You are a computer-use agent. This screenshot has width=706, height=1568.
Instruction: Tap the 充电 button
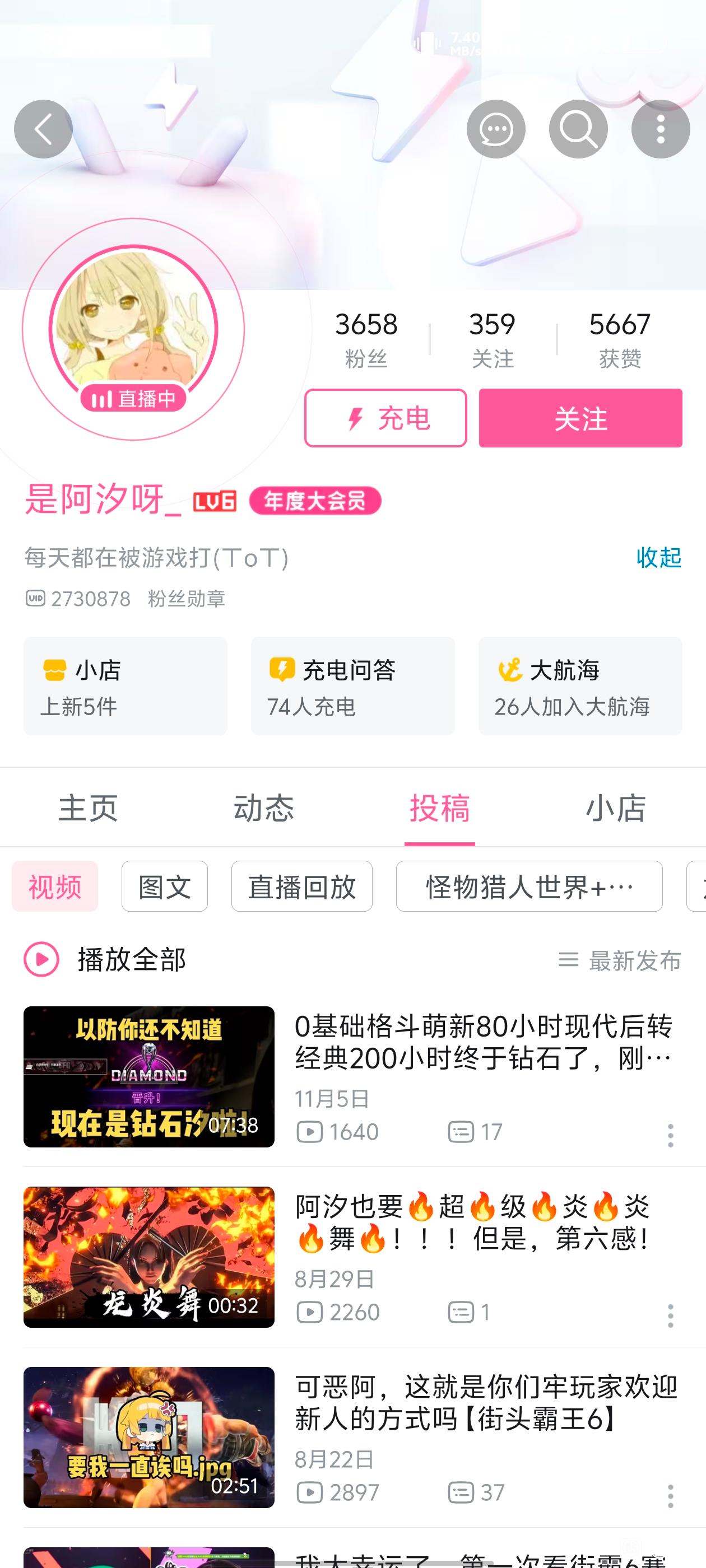[x=385, y=418]
